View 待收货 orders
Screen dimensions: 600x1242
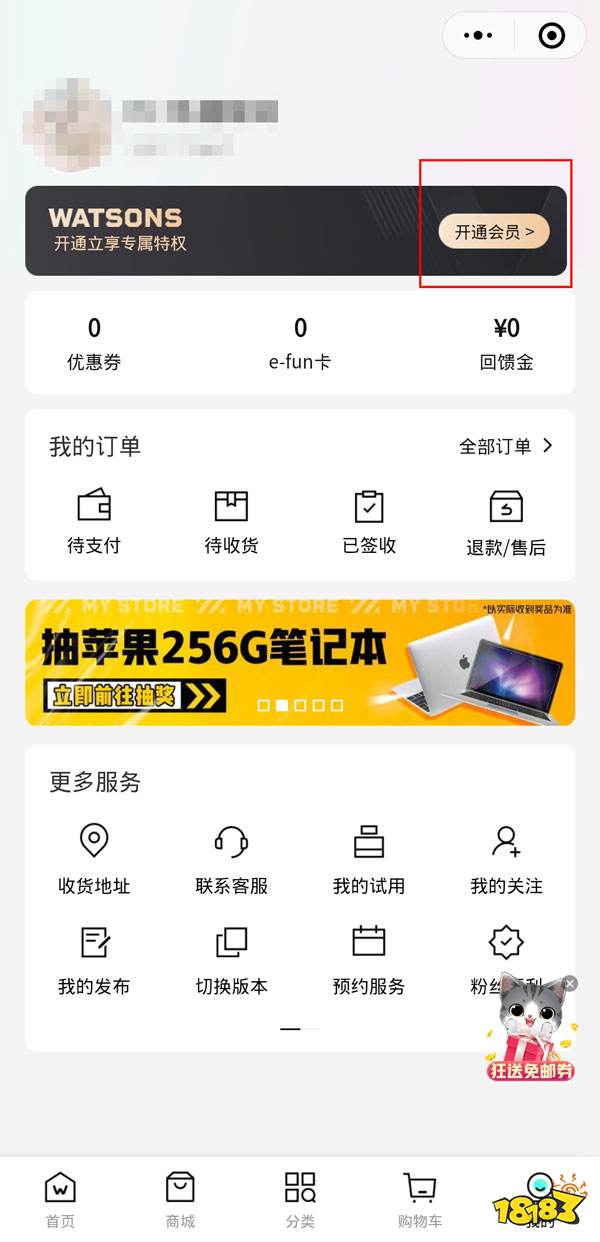231,522
